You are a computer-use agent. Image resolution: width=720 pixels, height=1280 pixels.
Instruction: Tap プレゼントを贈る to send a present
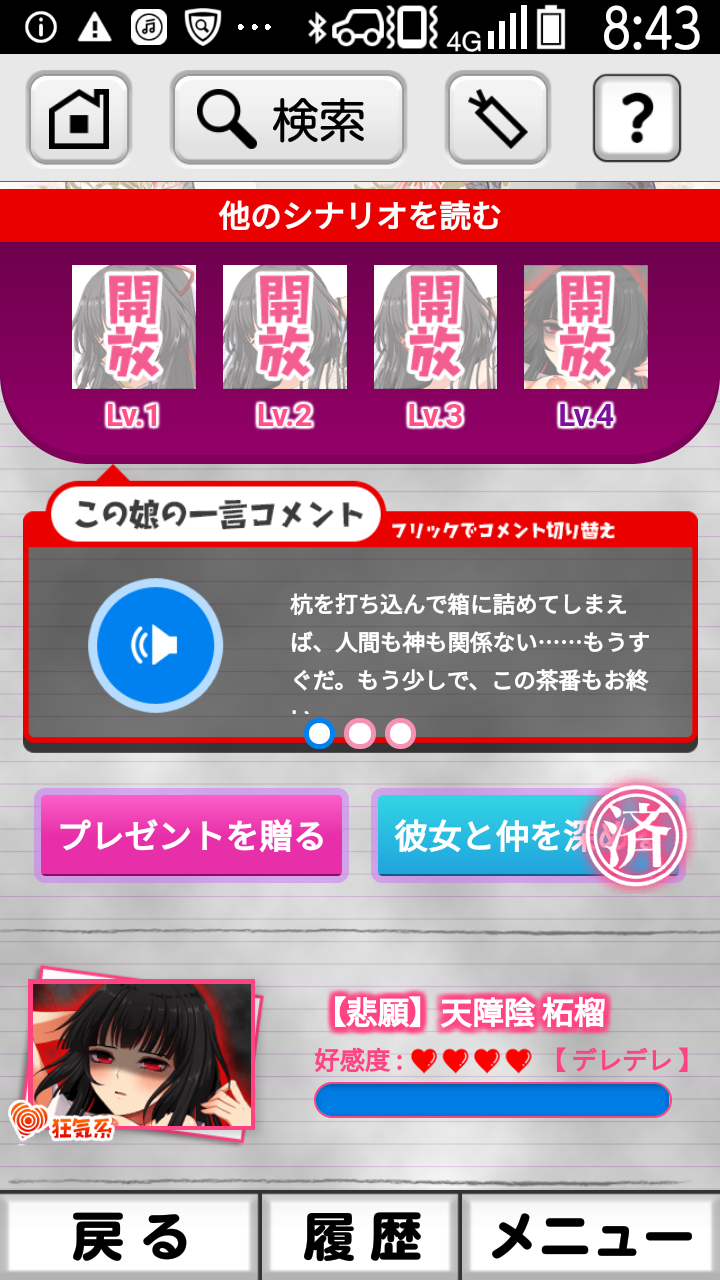click(191, 835)
